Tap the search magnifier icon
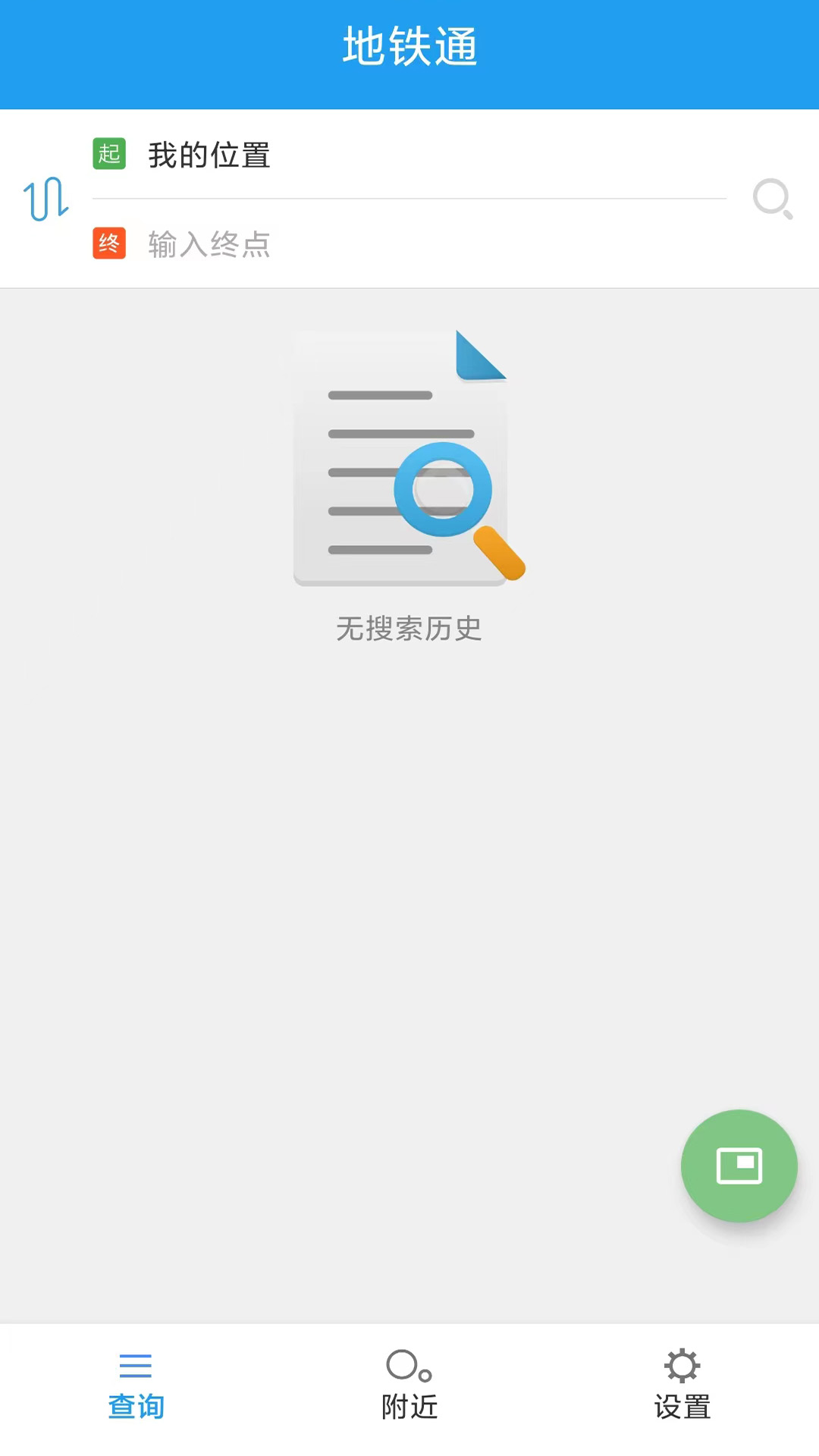 pyautogui.click(x=772, y=199)
